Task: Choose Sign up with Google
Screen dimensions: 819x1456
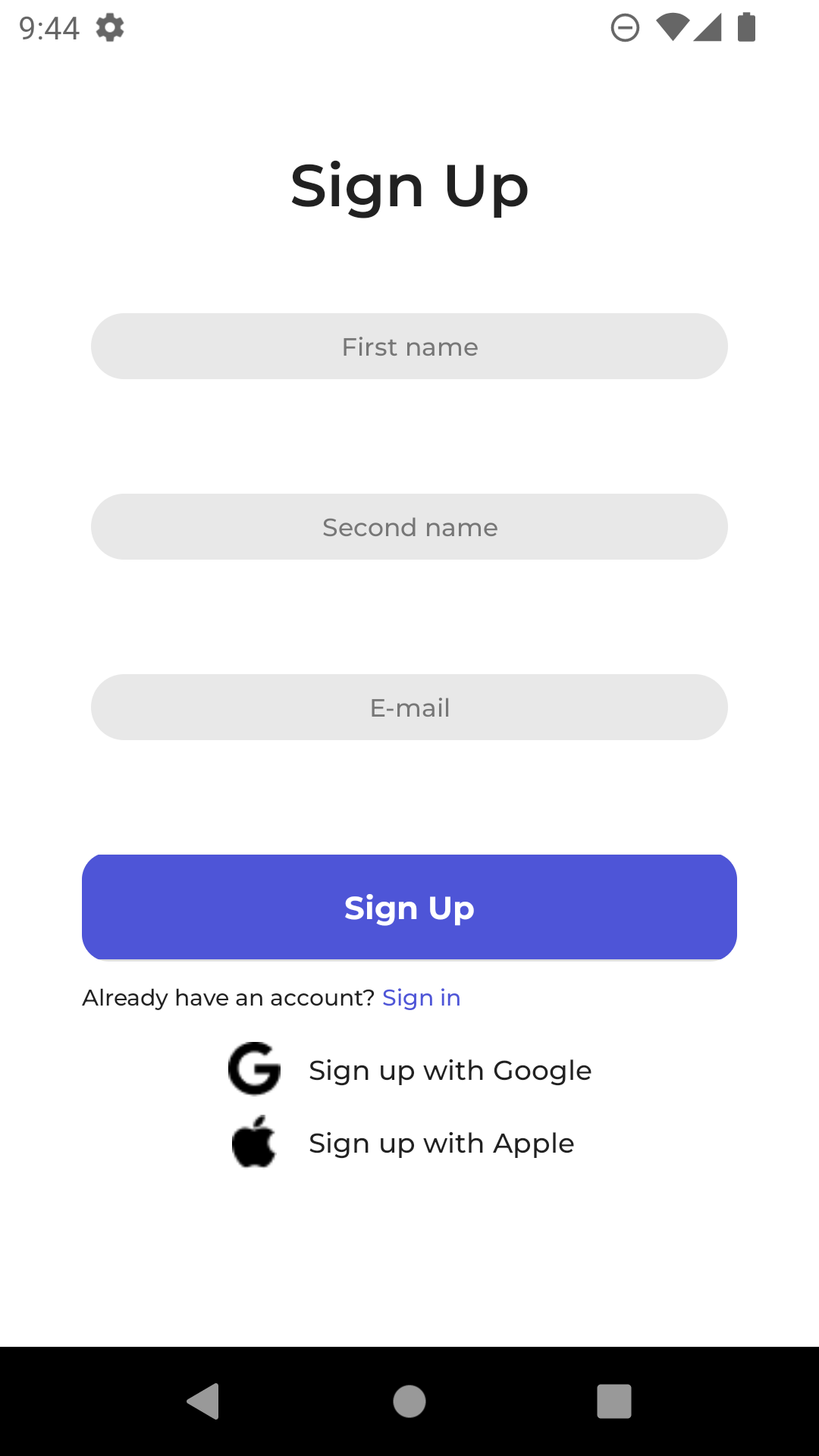Action: 449,1071
